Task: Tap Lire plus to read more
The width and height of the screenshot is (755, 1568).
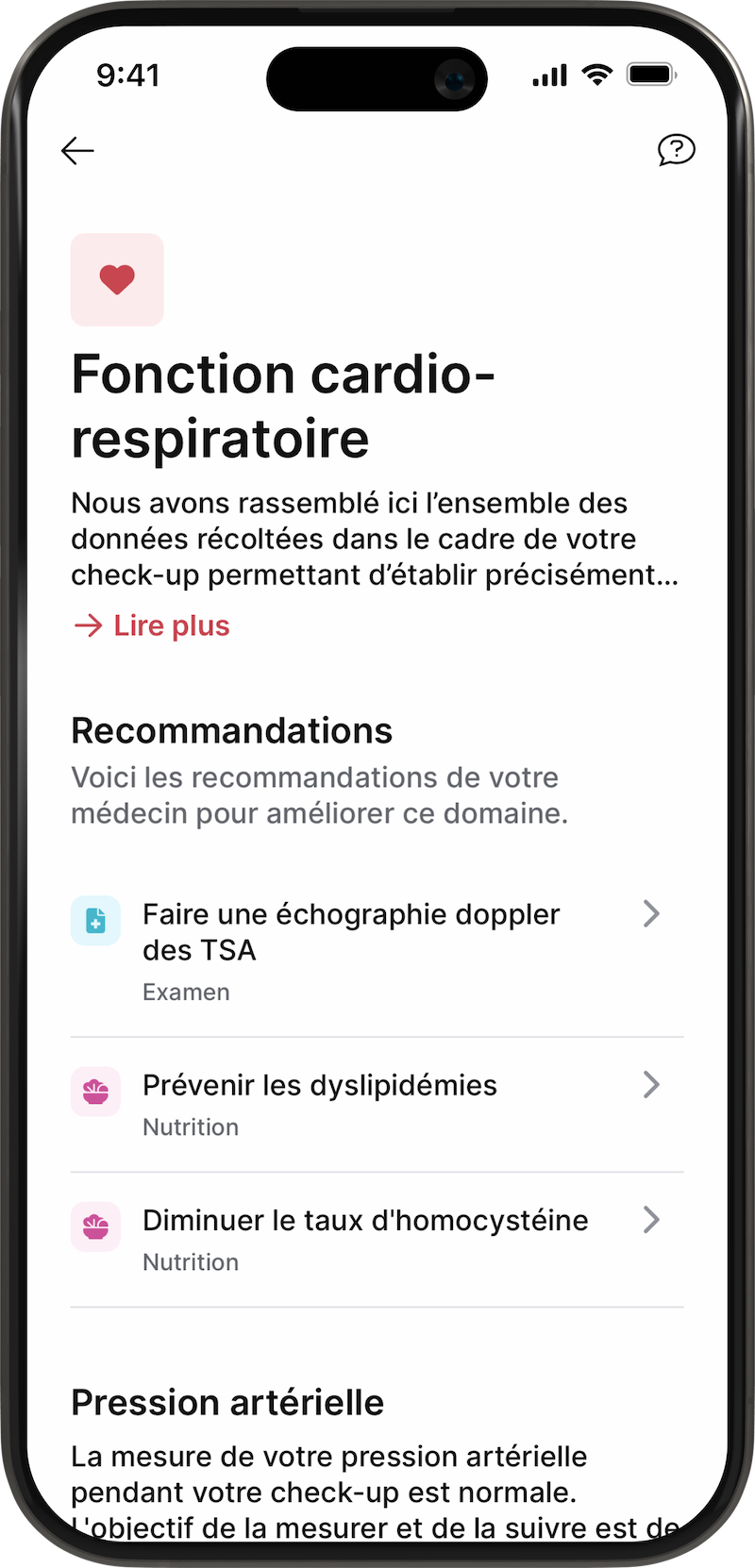Action: (171, 626)
